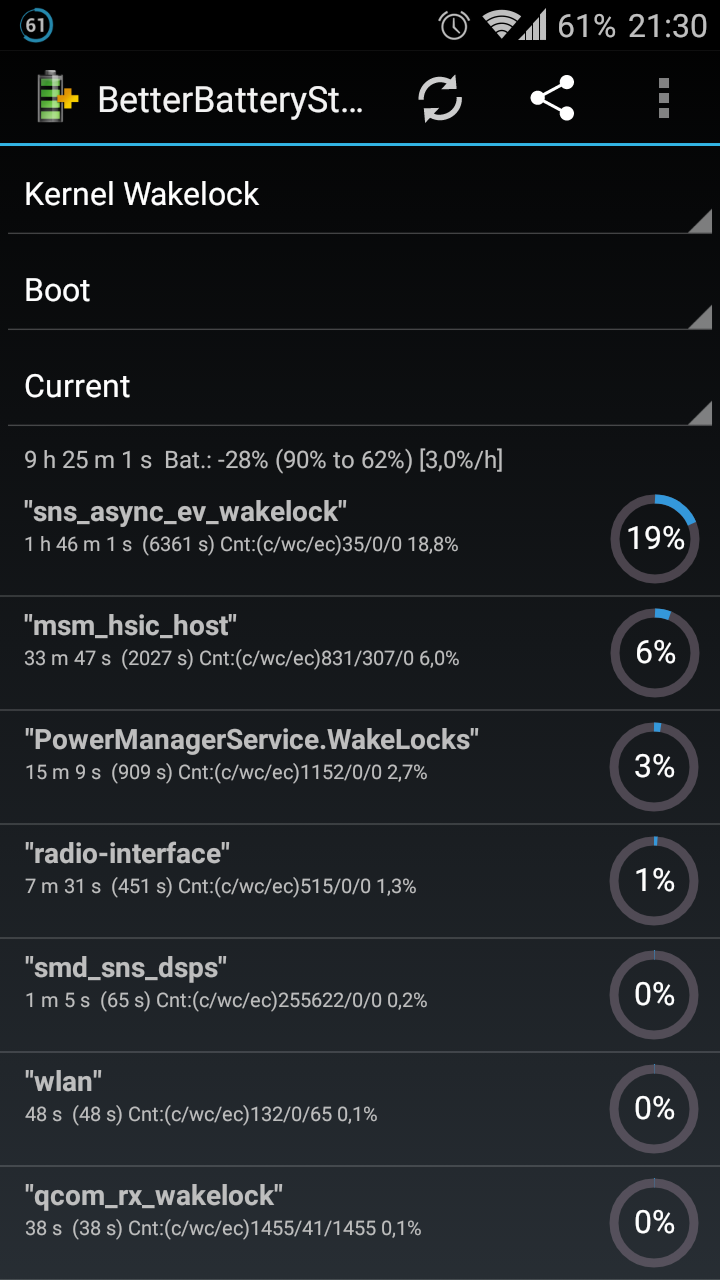View PowerManagerService.WakeLocks details

360,767
